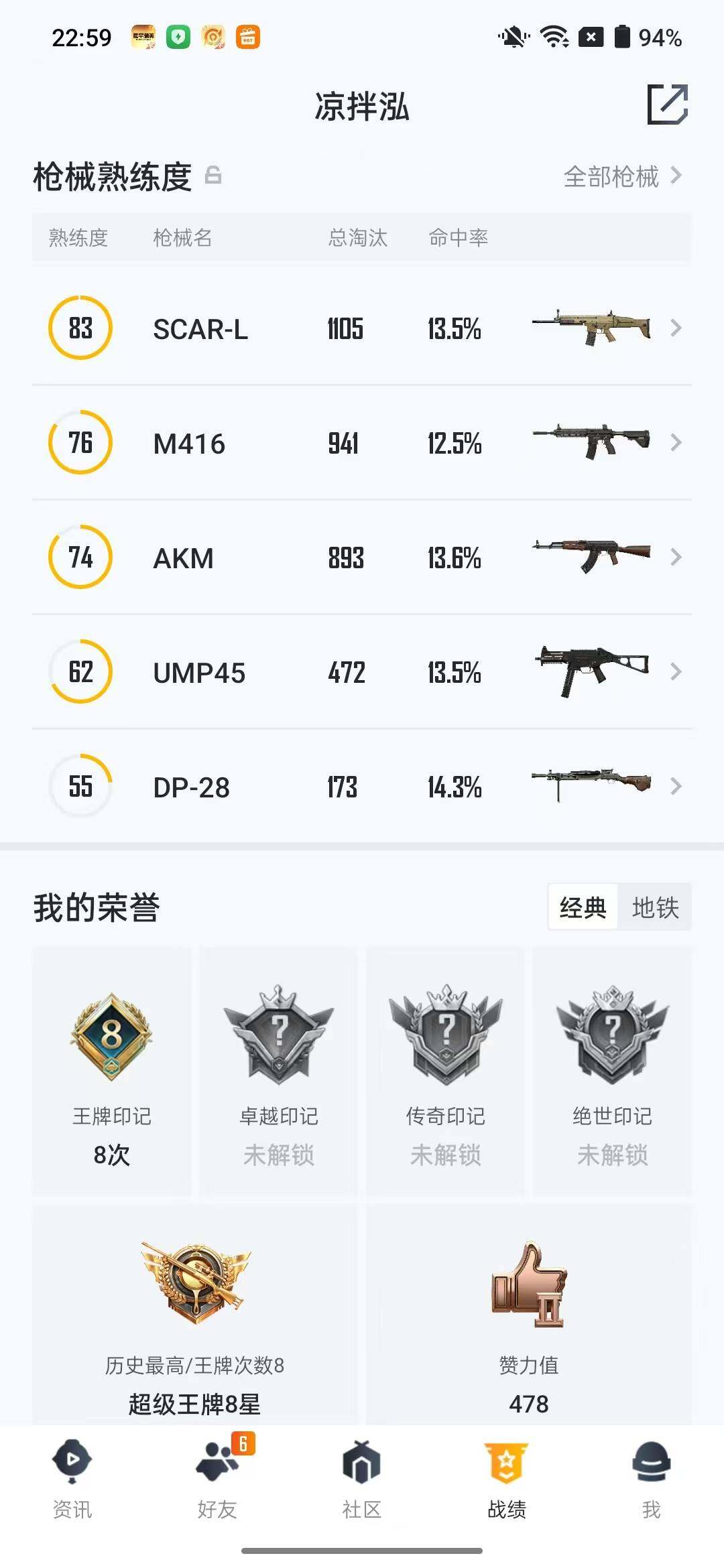The width and height of the screenshot is (724, 1568).
Task: Expand the SCAR-L weapon details chevron
Action: [674, 329]
